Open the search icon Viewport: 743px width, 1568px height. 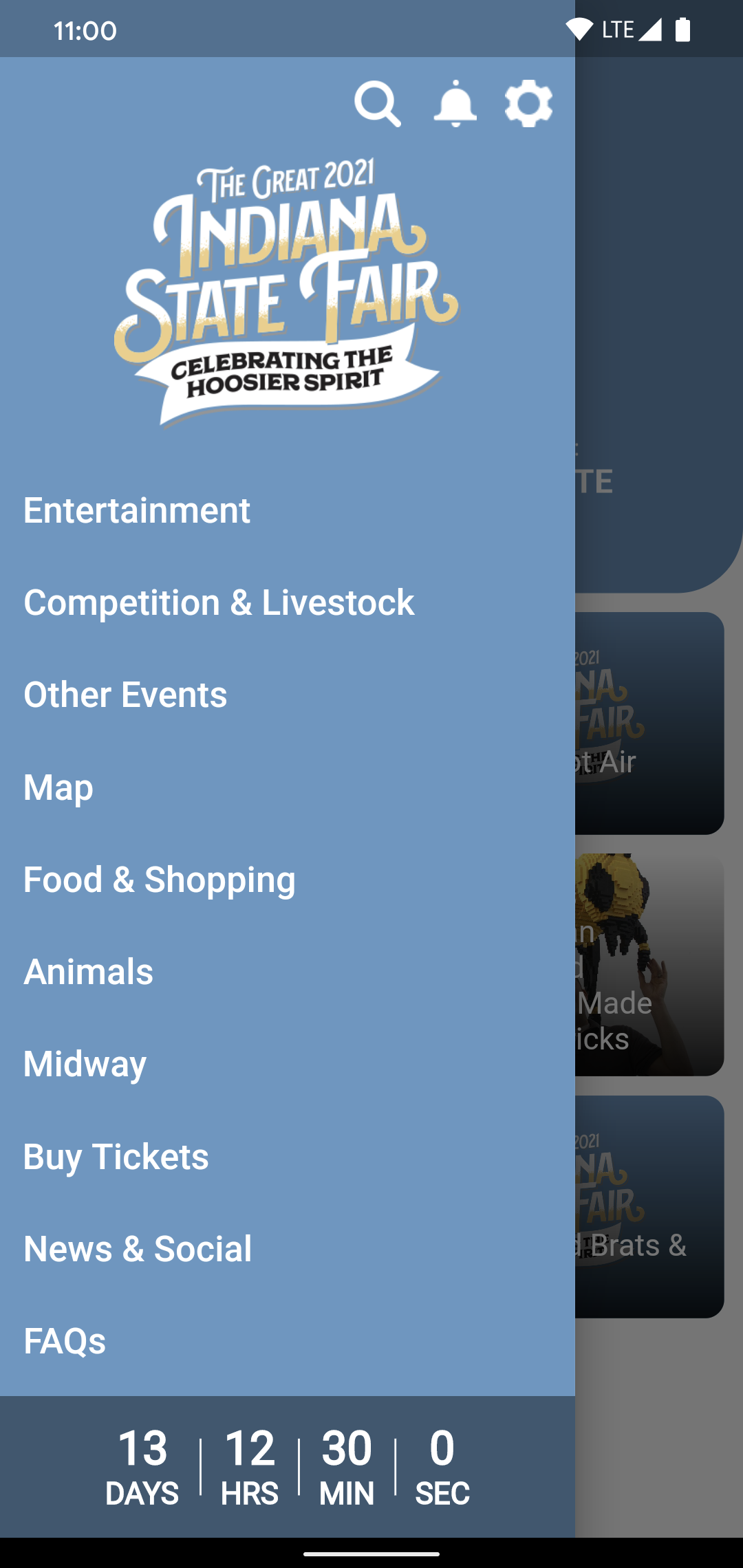pos(378,105)
